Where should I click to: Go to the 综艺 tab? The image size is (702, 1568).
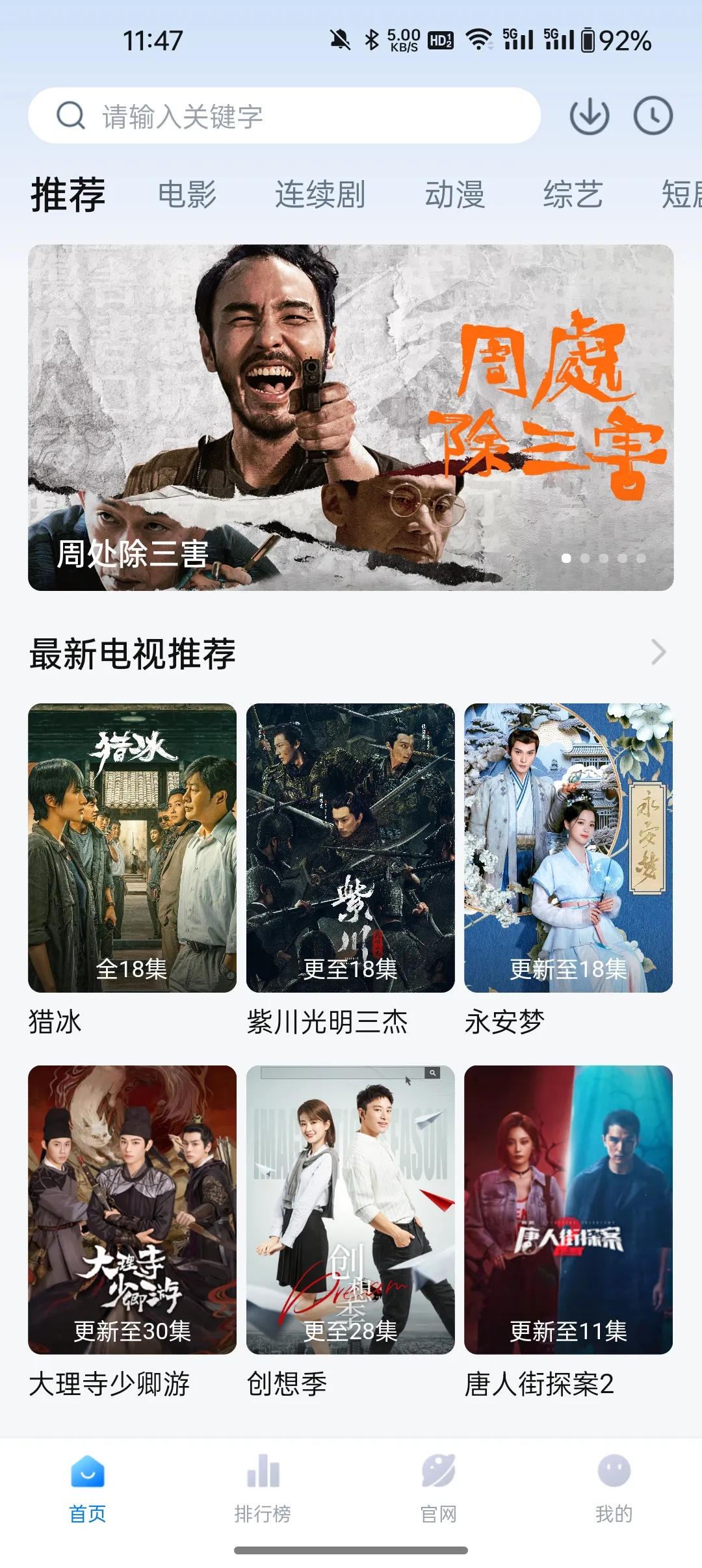573,194
